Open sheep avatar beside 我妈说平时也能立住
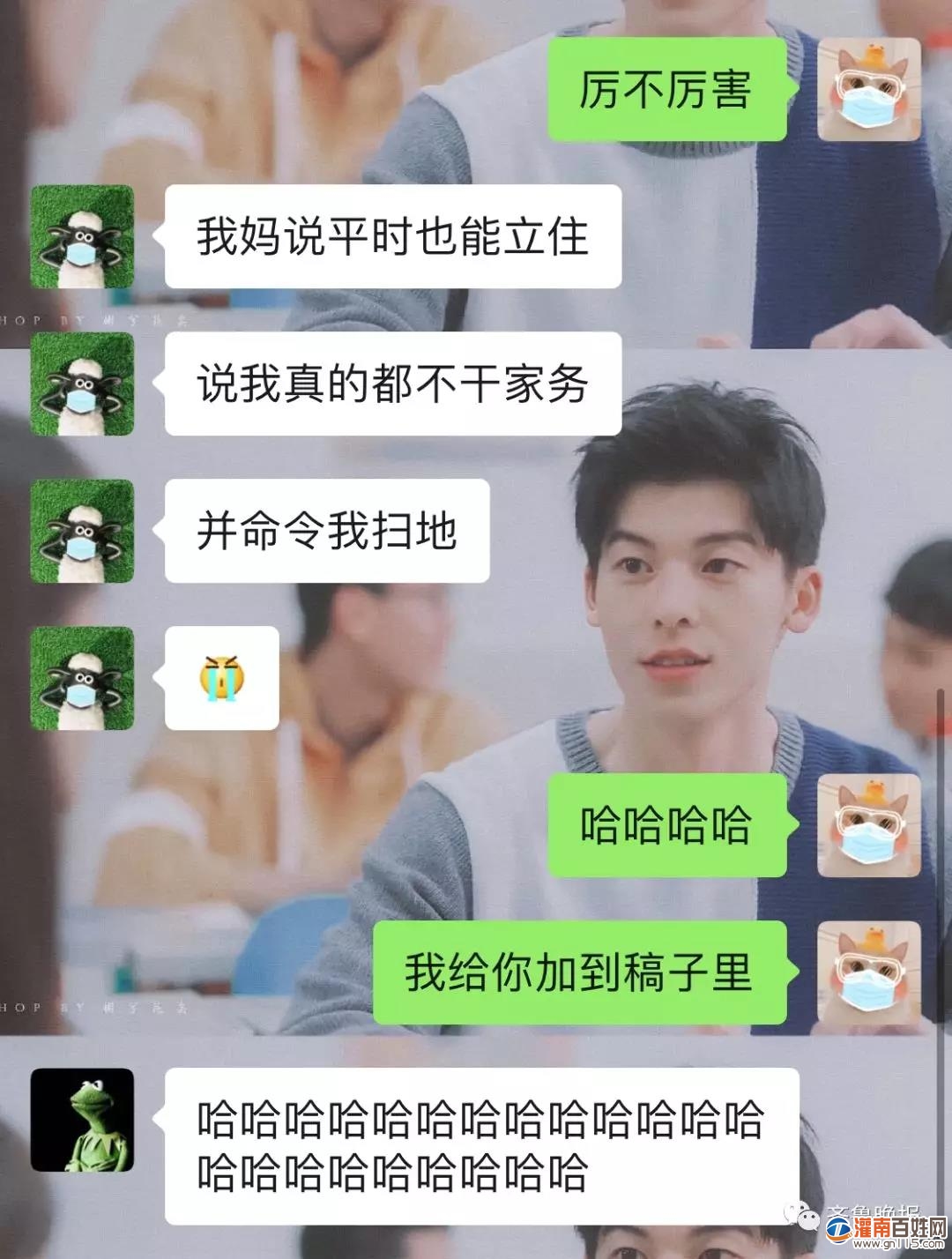Viewport: 952px width, 1259px height. tap(82, 236)
